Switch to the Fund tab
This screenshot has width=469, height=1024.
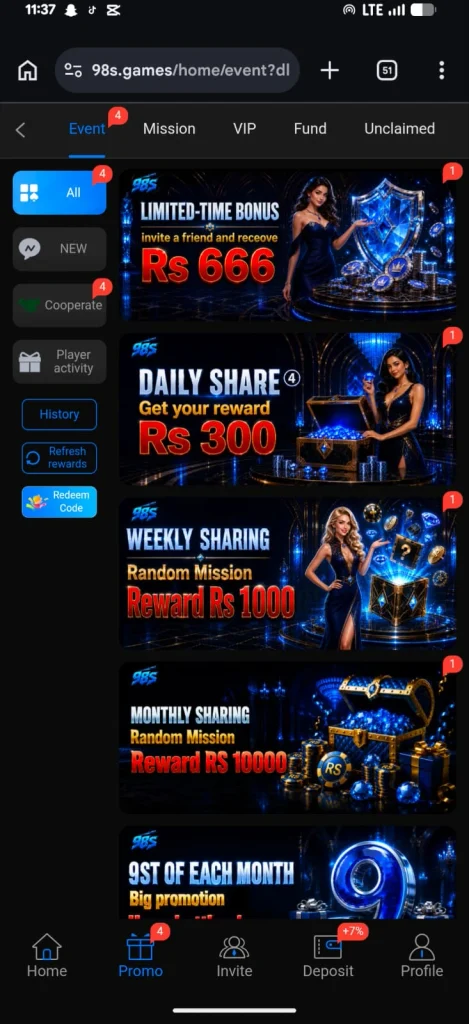coord(310,129)
